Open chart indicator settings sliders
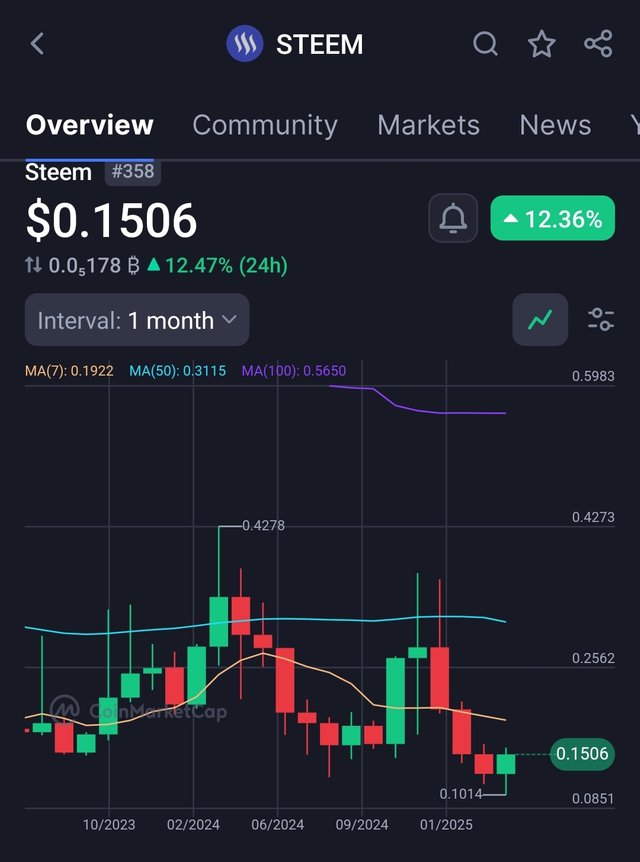 pyautogui.click(x=601, y=320)
